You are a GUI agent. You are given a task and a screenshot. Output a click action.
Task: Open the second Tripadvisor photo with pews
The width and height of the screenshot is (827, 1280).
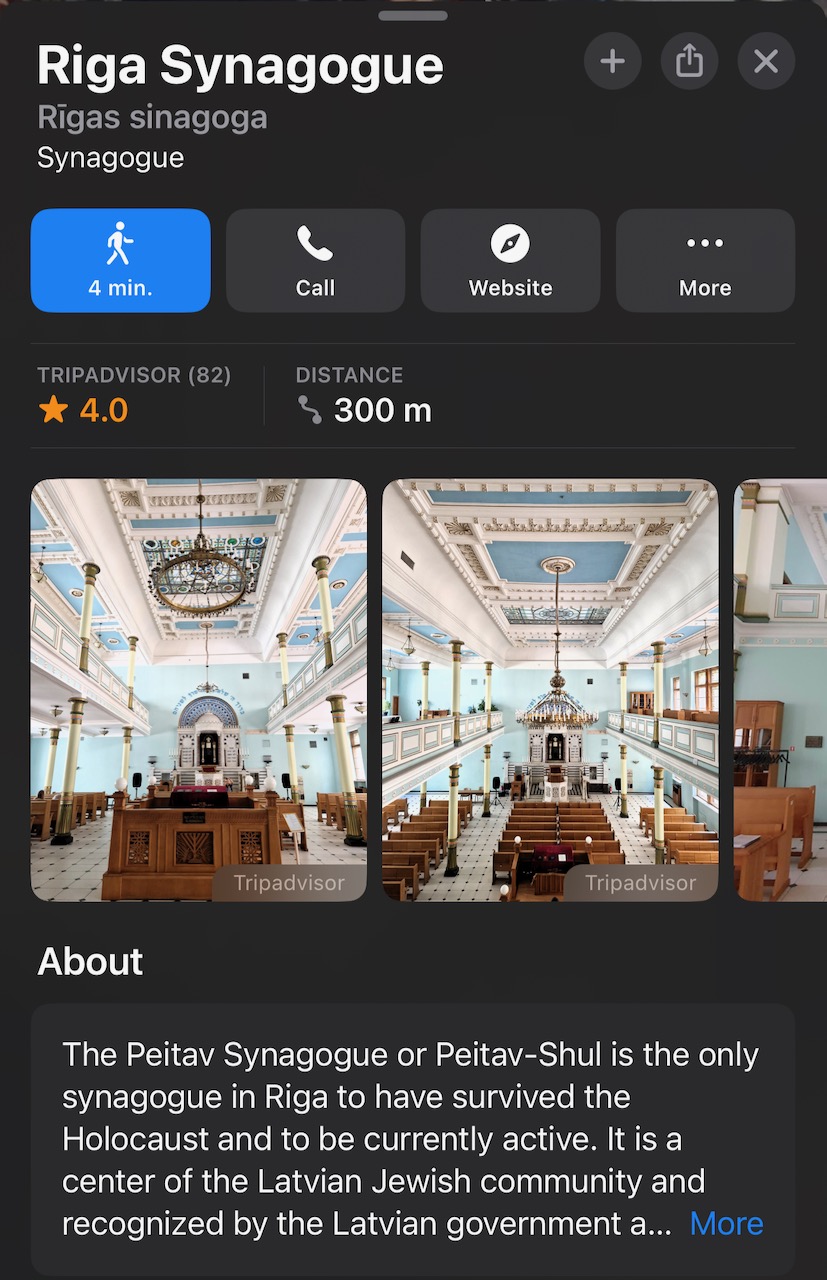[x=550, y=690]
